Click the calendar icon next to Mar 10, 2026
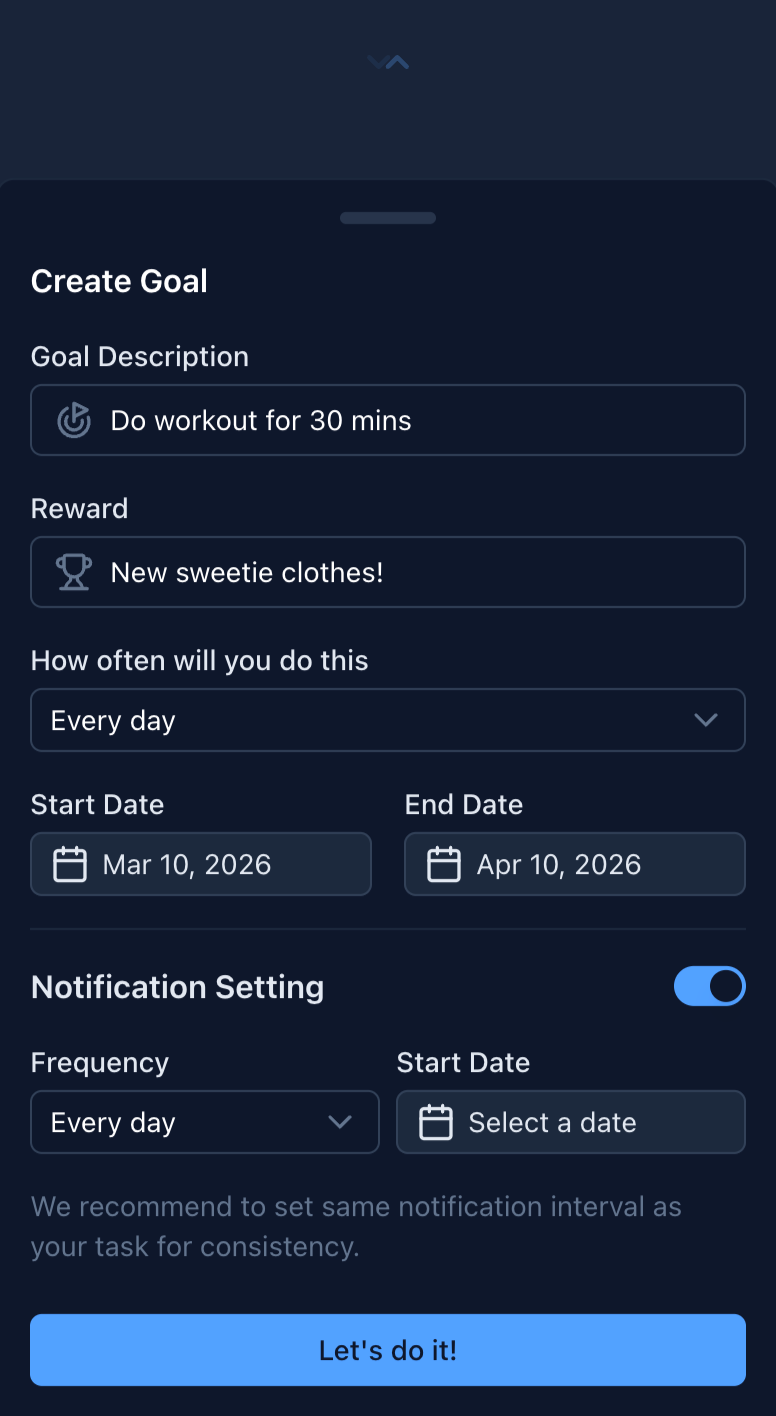The width and height of the screenshot is (776, 1416). click(68, 863)
